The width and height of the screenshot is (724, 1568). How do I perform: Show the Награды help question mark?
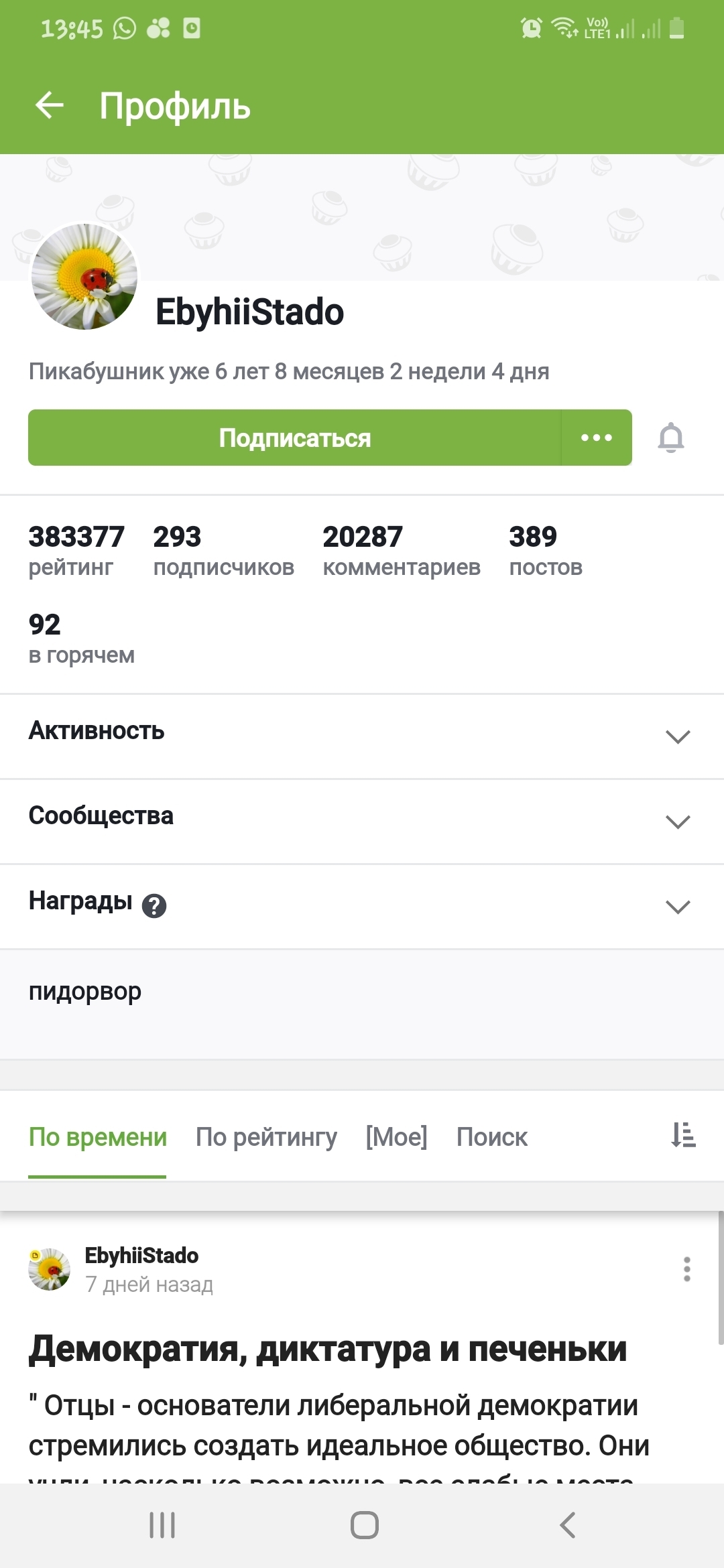(154, 906)
